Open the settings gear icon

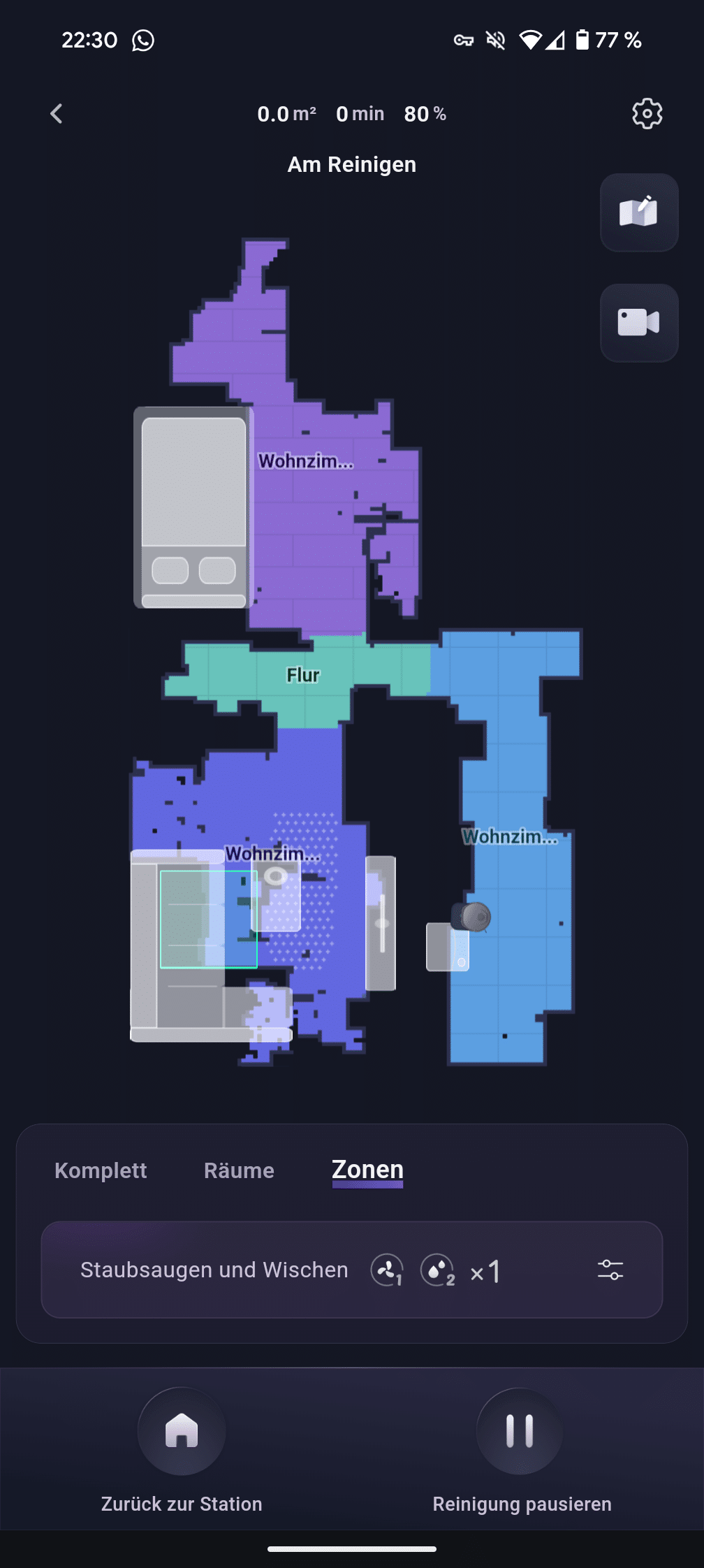pos(647,113)
